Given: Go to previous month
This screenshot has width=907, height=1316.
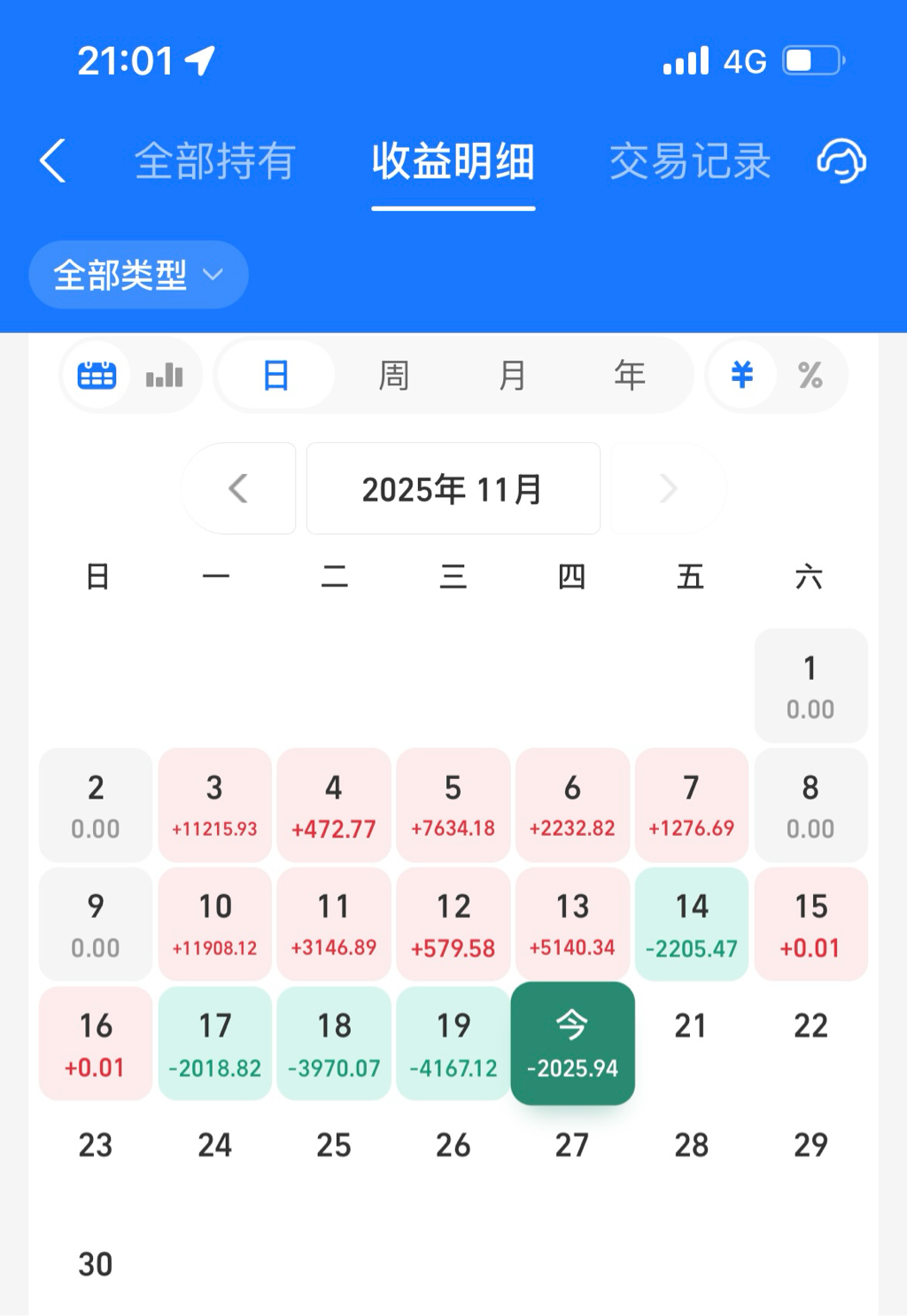Looking at the screenshot, I should [238, 488].
